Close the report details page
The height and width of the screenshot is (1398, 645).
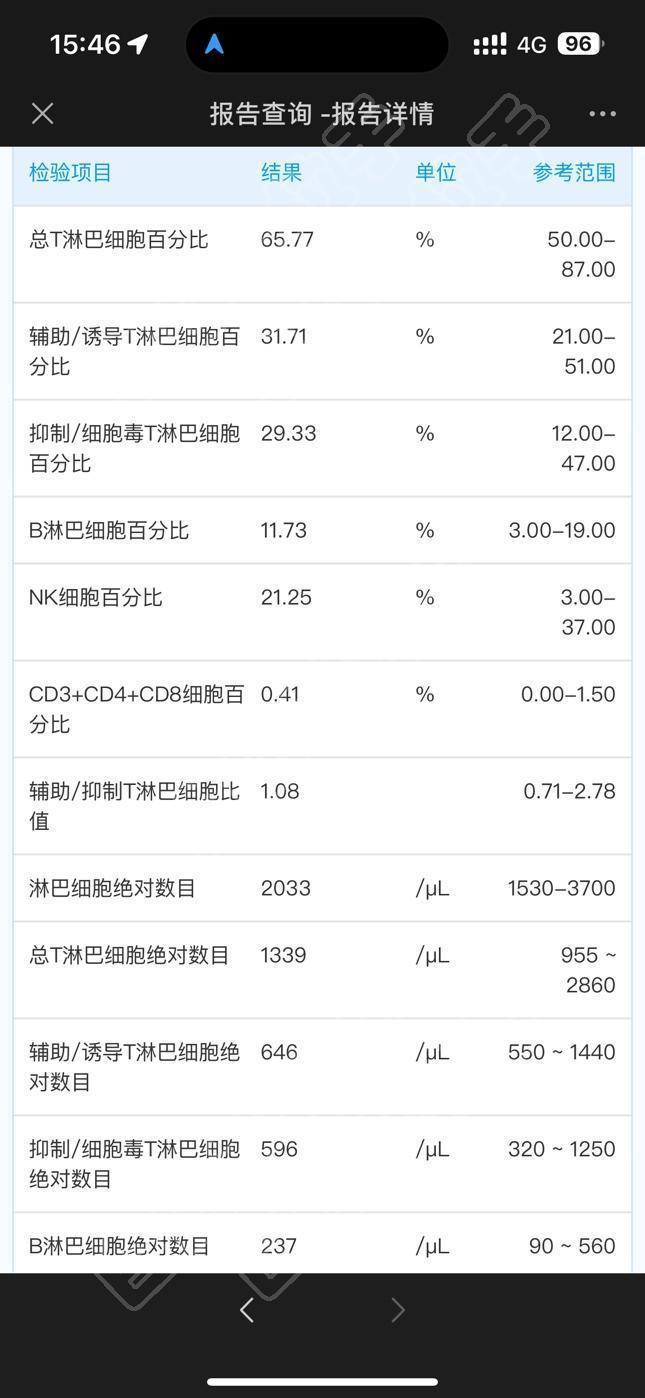click(x=42, y=114)
